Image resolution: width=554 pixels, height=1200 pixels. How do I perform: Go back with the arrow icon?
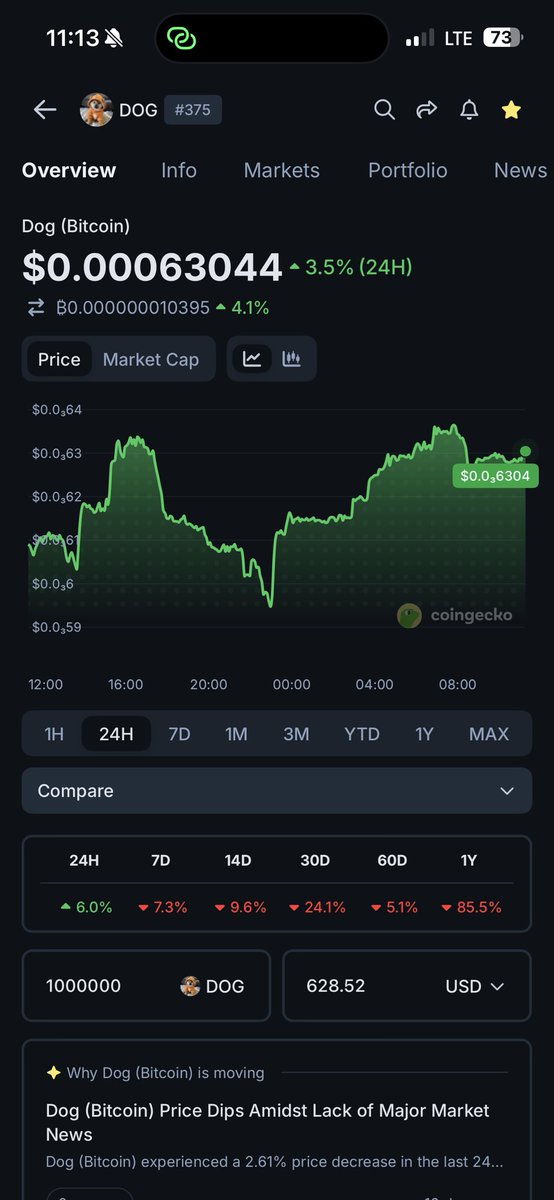tap(45, 110)
